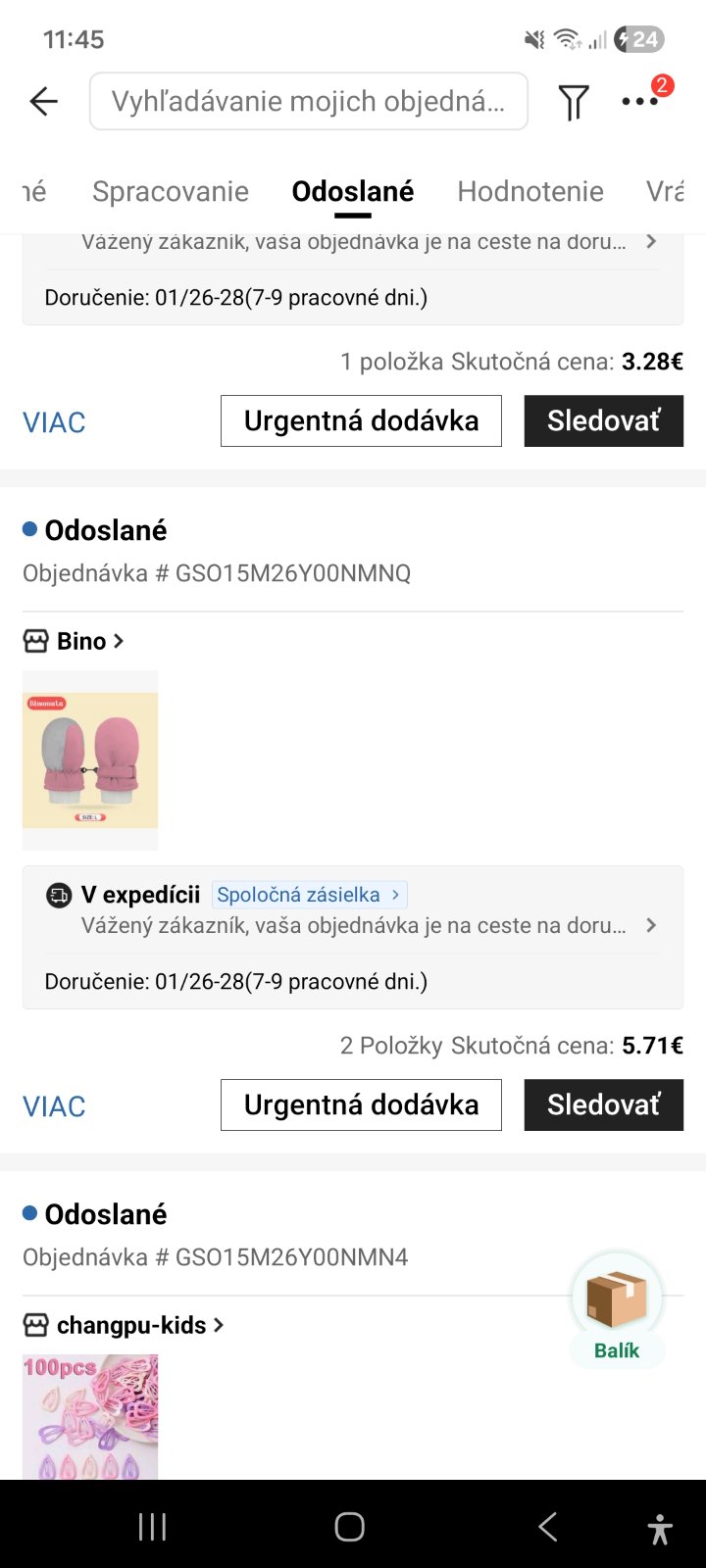Go back using the top arrow
Screen dimensions: 706x1568
[x=44, y=101]
